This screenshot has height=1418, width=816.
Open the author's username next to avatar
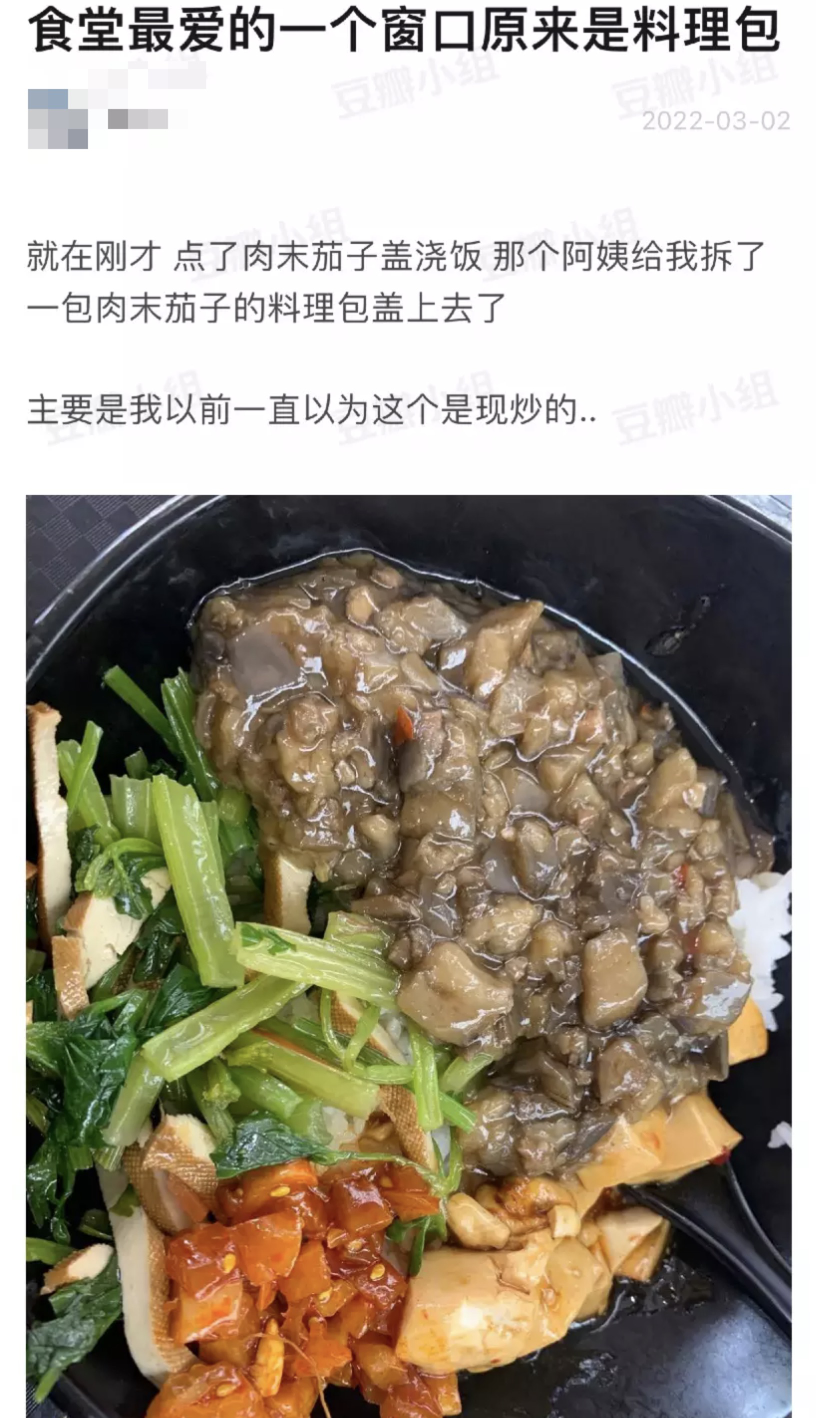coord(138,119)
